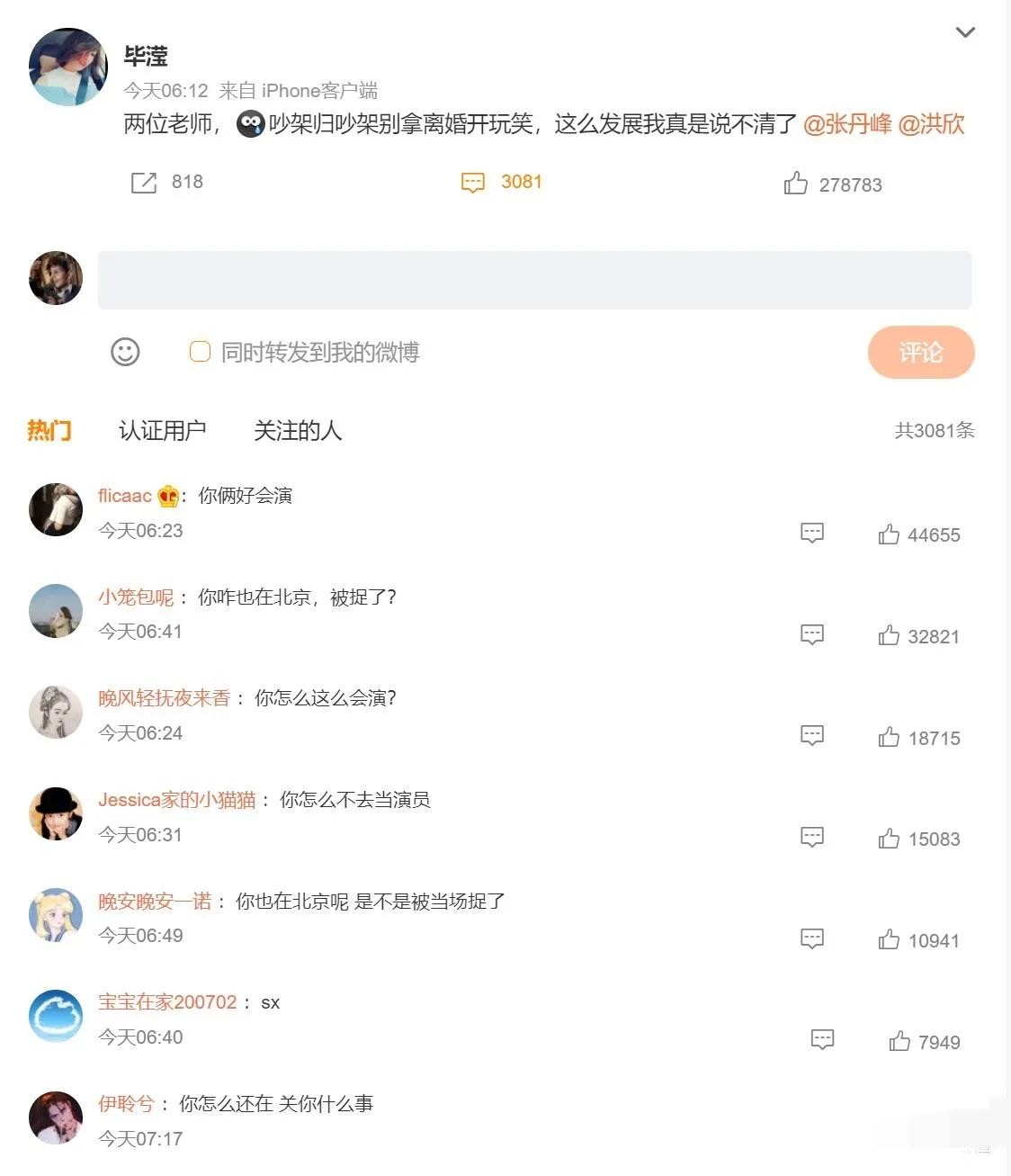
Task: Switch to the 认证用户 tab
Action: pyautogui.click(x=163, y=431)
